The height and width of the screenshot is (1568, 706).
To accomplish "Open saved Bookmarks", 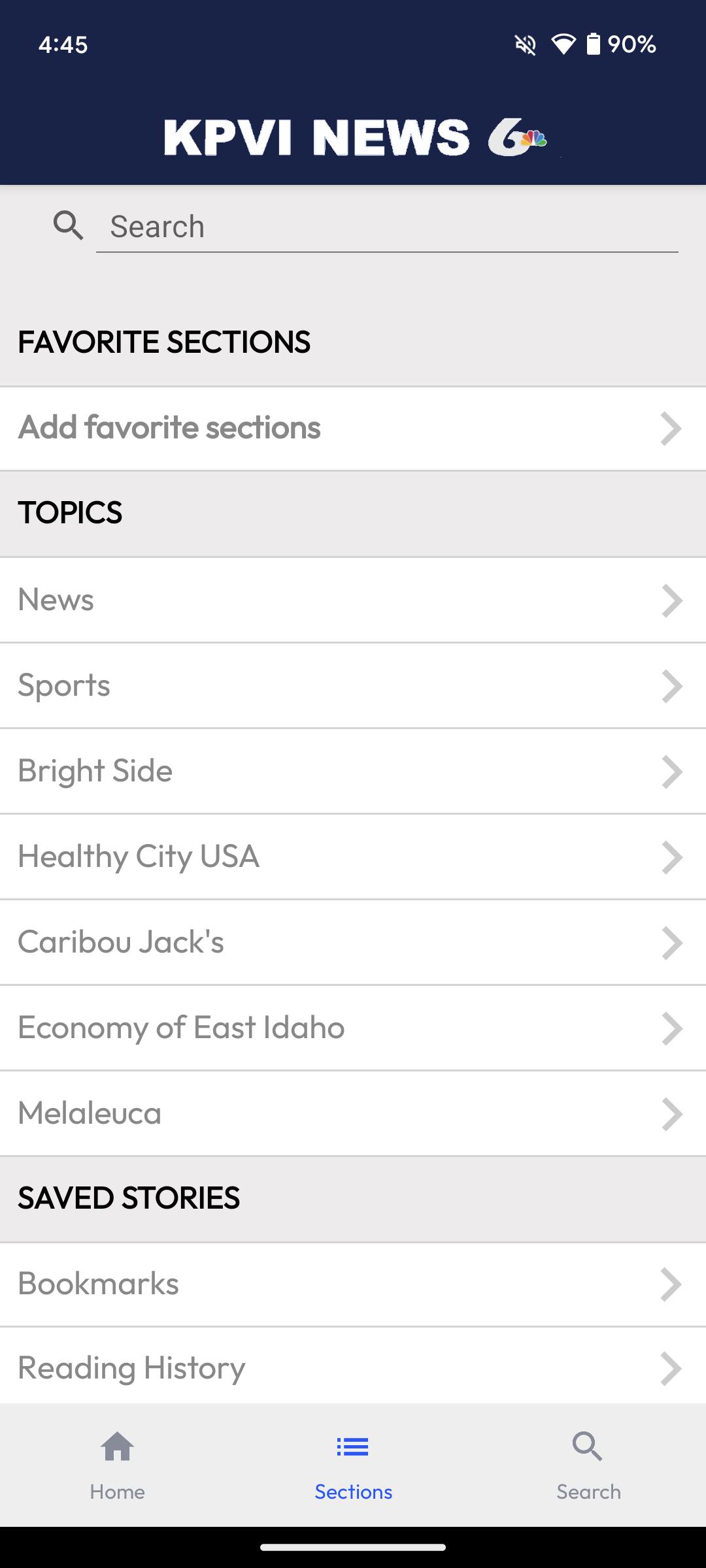I will (x=353, y=1284).
